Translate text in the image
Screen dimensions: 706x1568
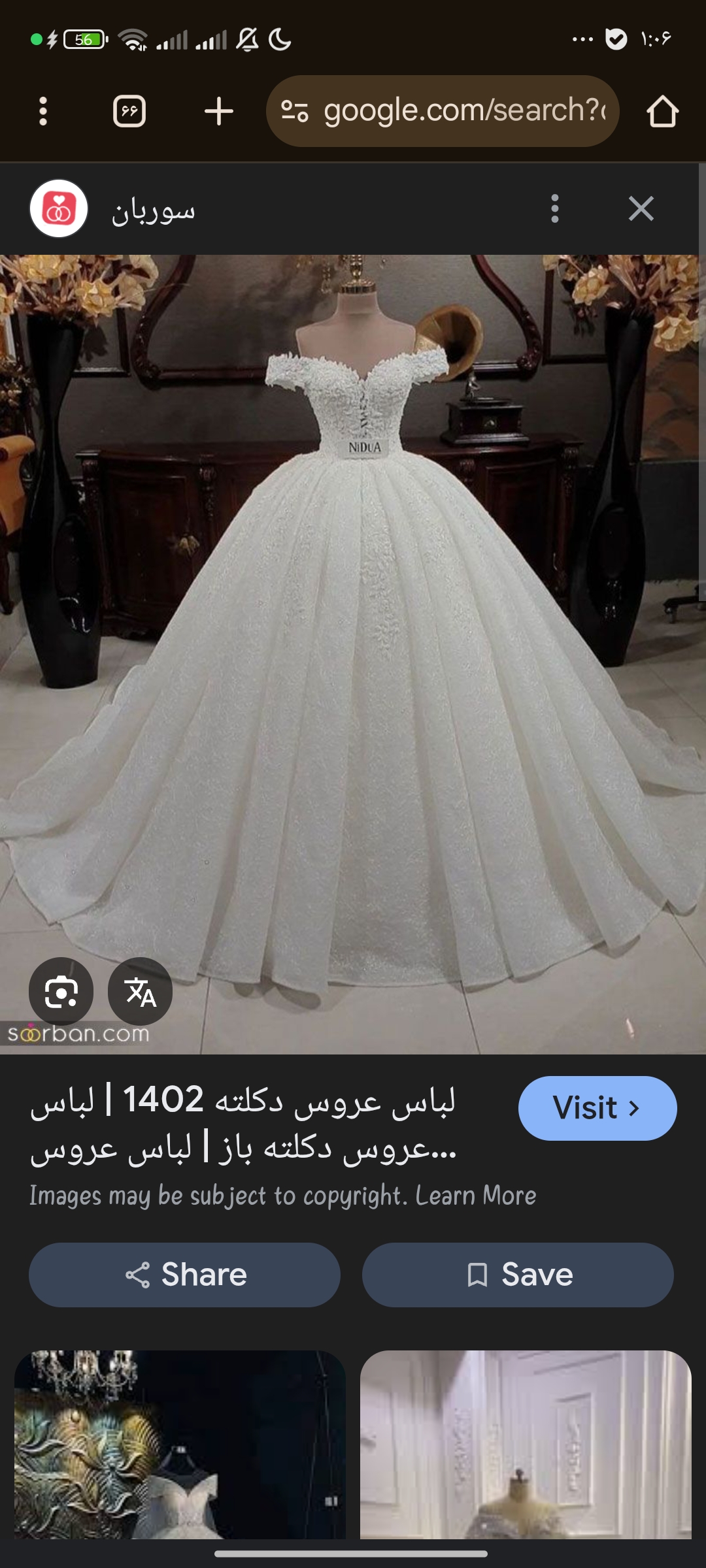(140, 992)
